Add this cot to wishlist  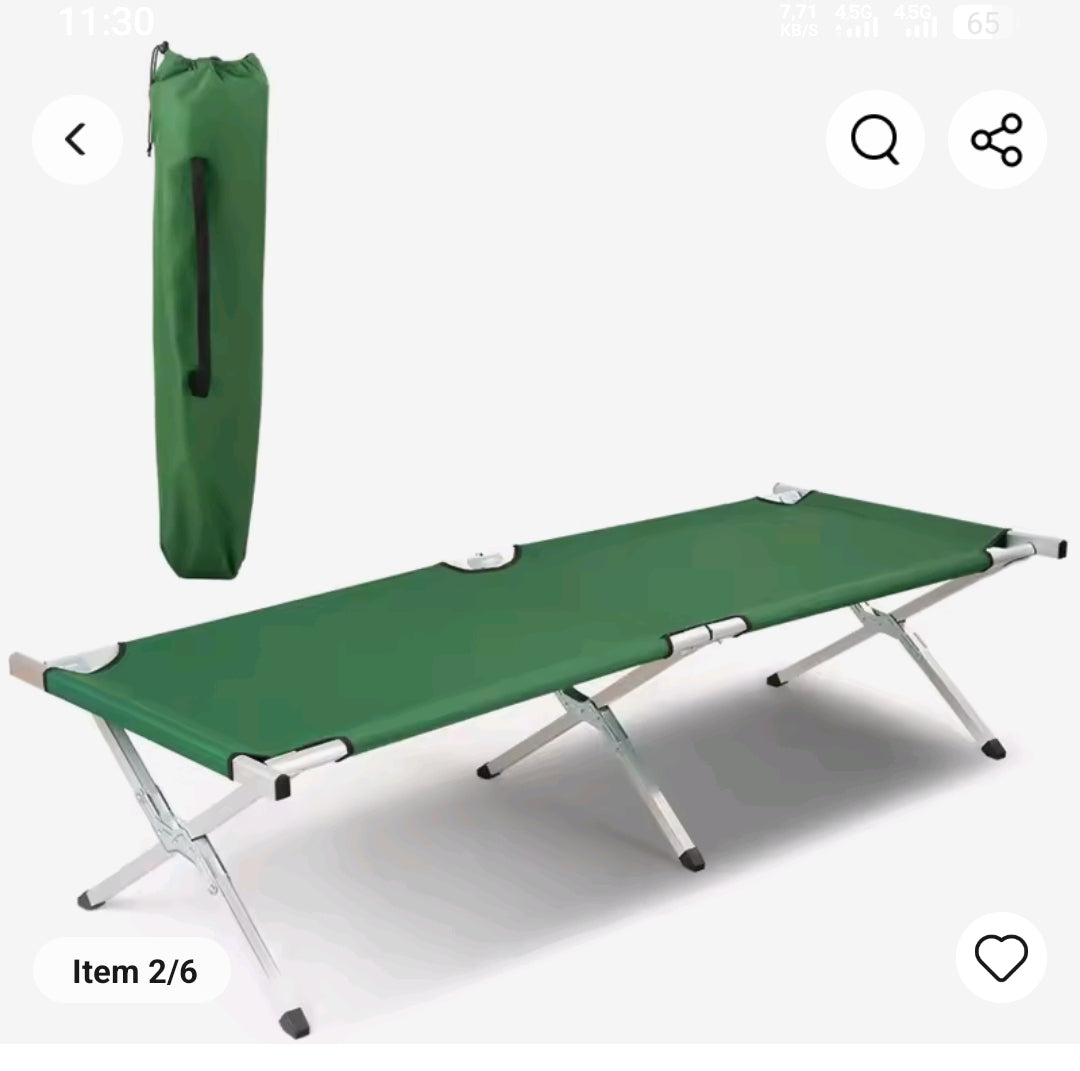point(1001,958)
